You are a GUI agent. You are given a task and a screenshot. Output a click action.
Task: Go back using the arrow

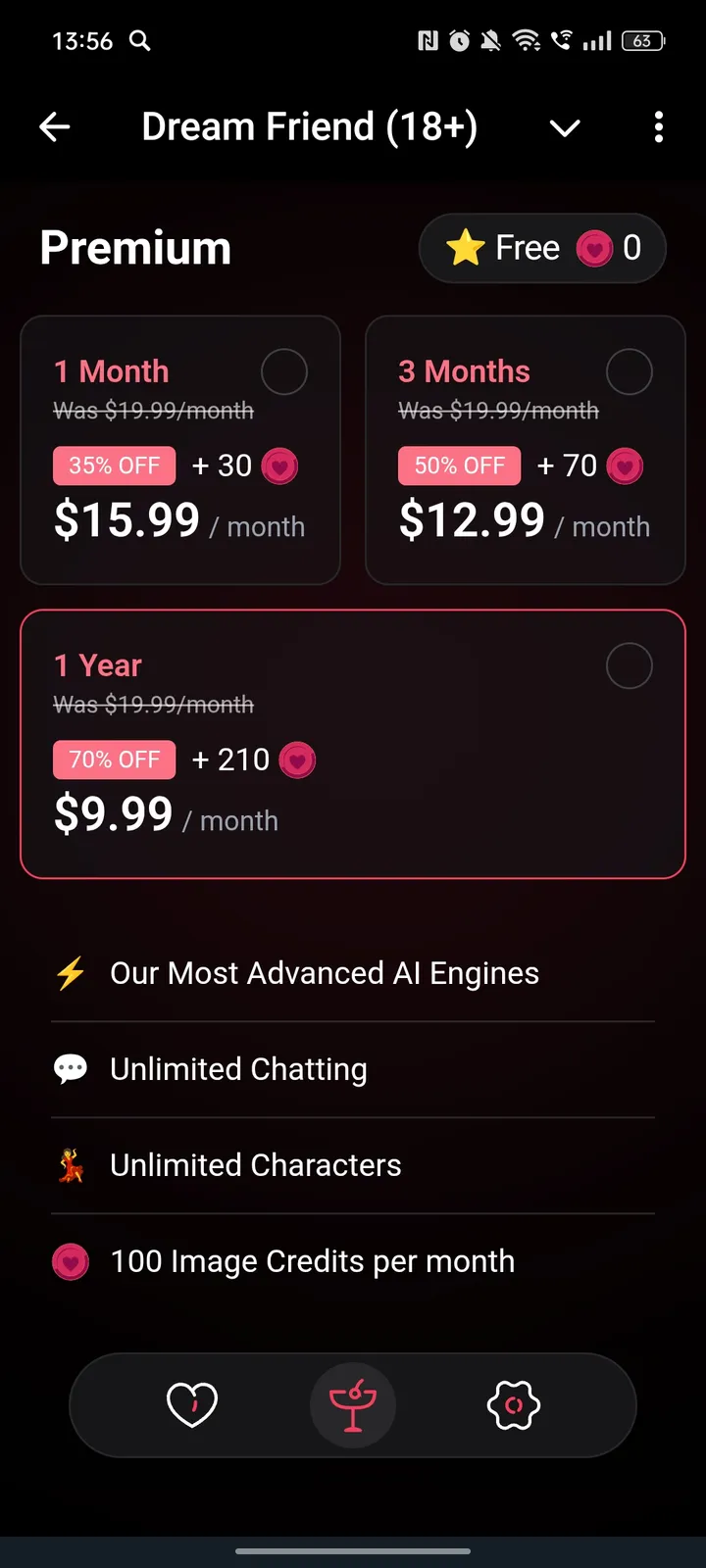(x=55, y=126)
